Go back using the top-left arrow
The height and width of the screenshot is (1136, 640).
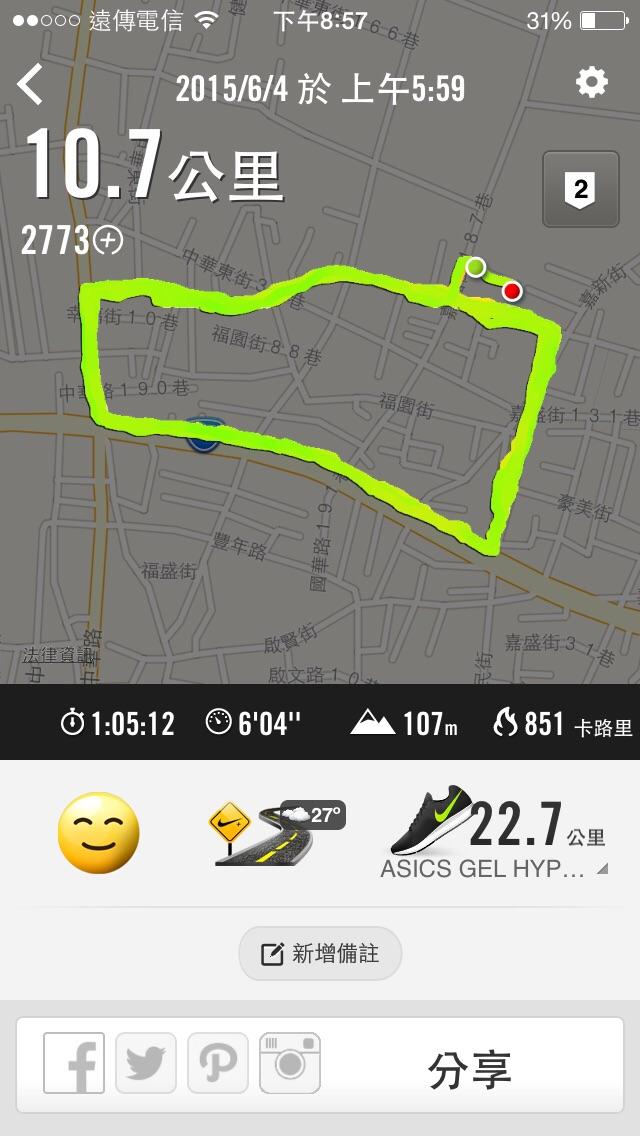pyautogui.click(x=31, y=85)
